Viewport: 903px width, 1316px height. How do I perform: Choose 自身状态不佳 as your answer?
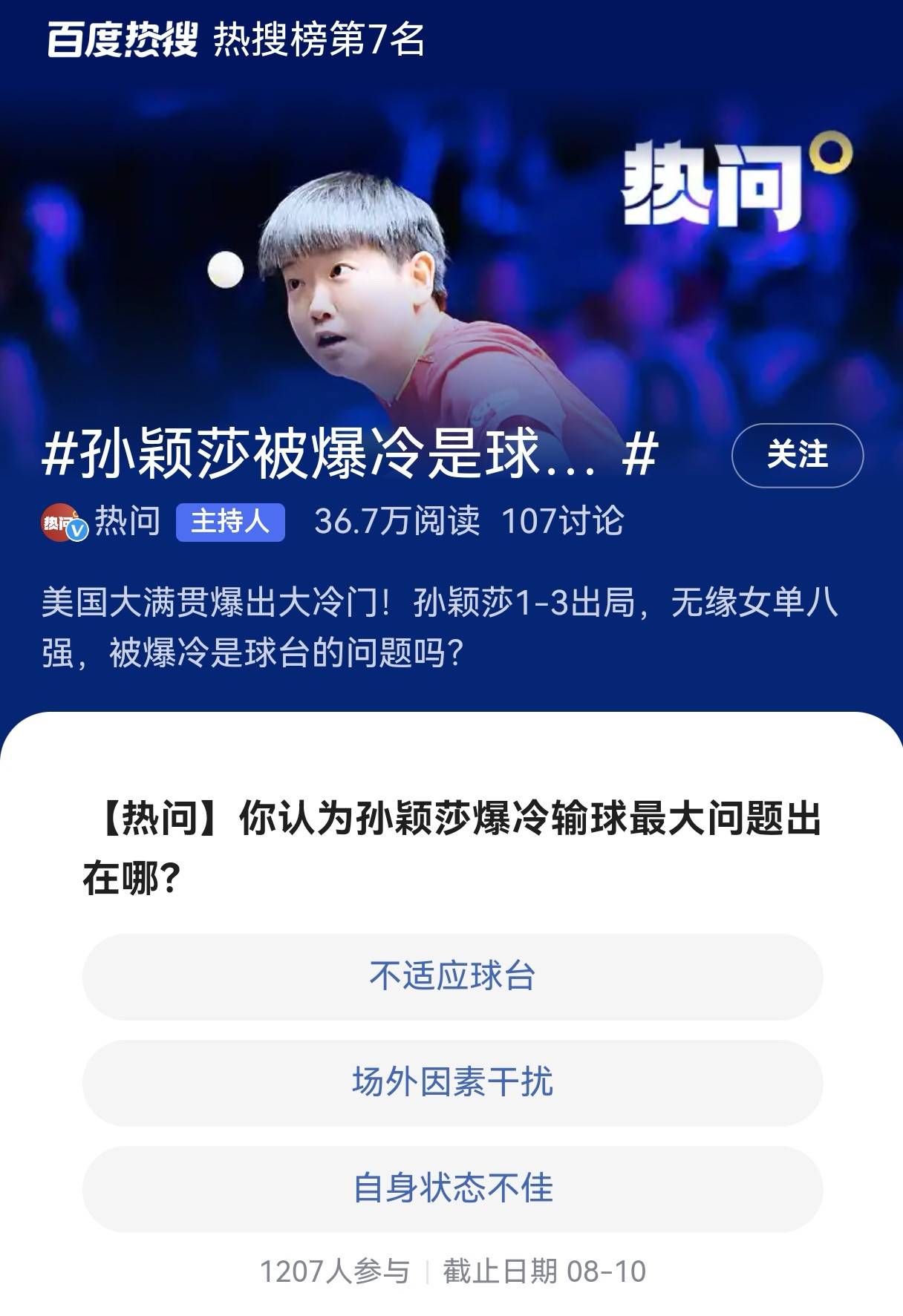tap(452, 1189)
